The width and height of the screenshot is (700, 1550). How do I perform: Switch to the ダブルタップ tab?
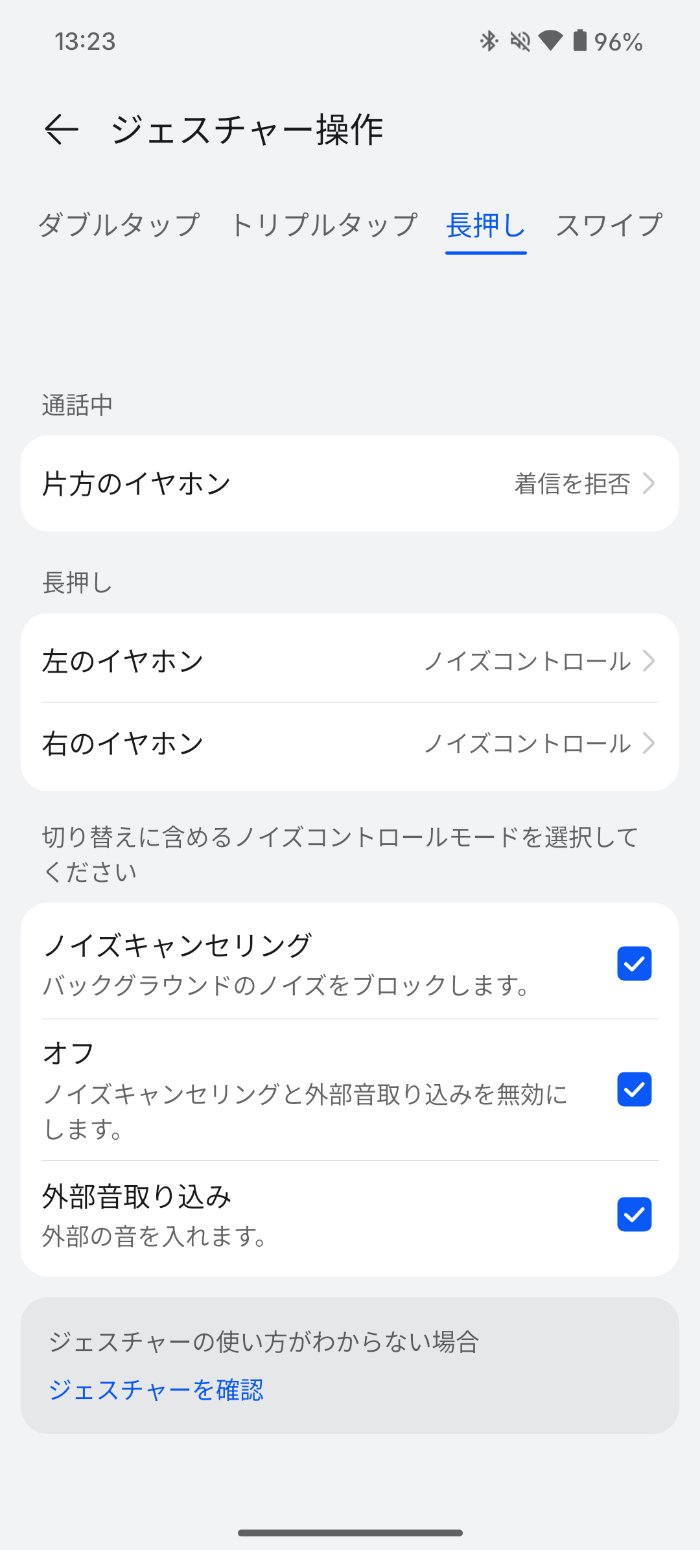(x=119, y=225)
